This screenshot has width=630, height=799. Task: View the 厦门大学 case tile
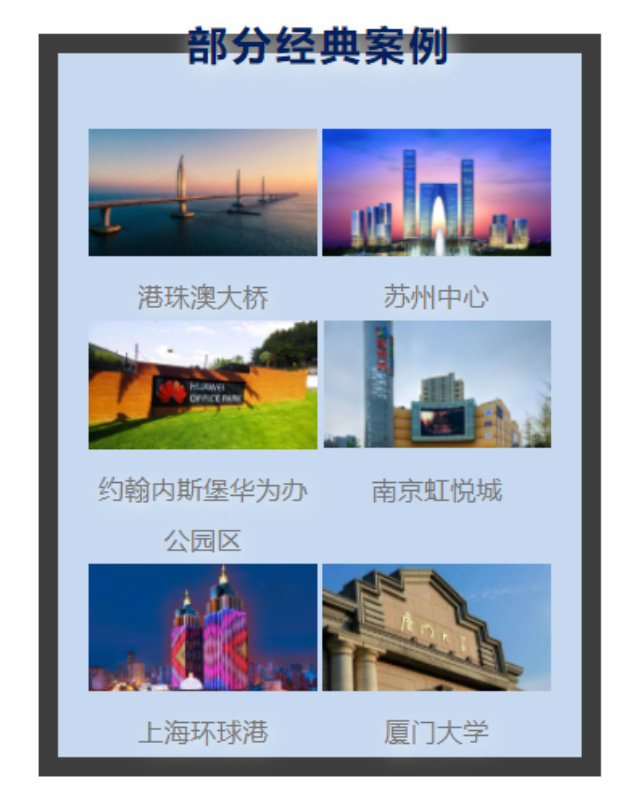[x=436, y=627]
